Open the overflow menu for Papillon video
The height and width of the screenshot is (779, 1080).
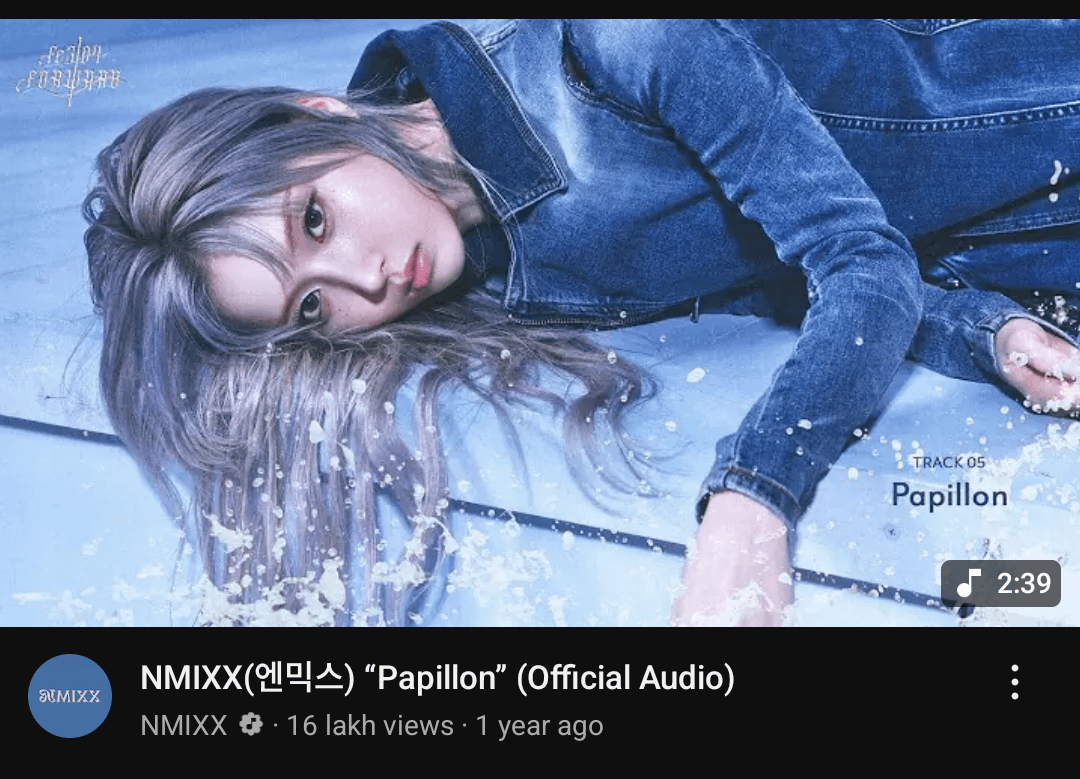pyautogui.click(x=1014, y=682)
